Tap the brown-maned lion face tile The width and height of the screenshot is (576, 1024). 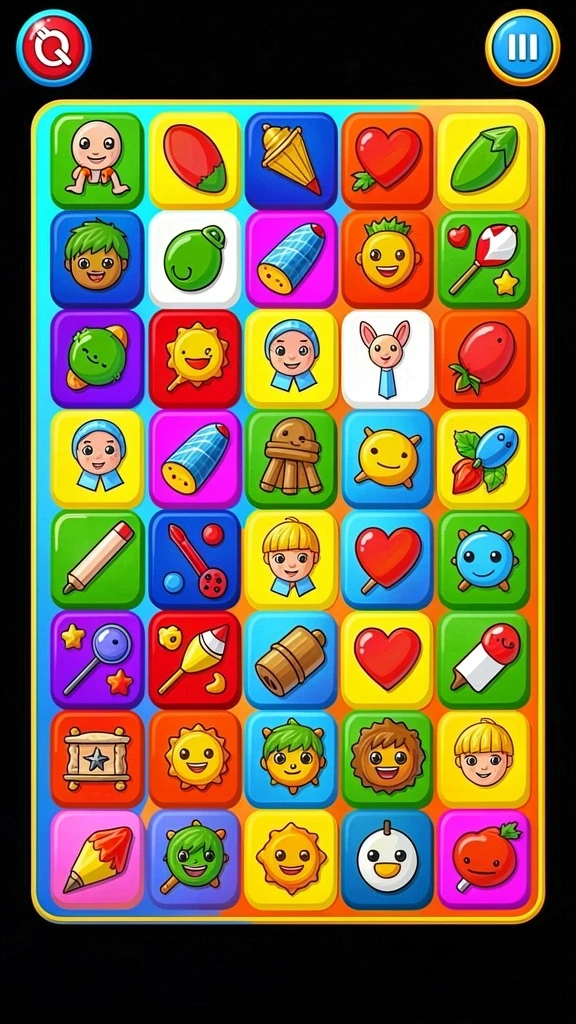387,759
